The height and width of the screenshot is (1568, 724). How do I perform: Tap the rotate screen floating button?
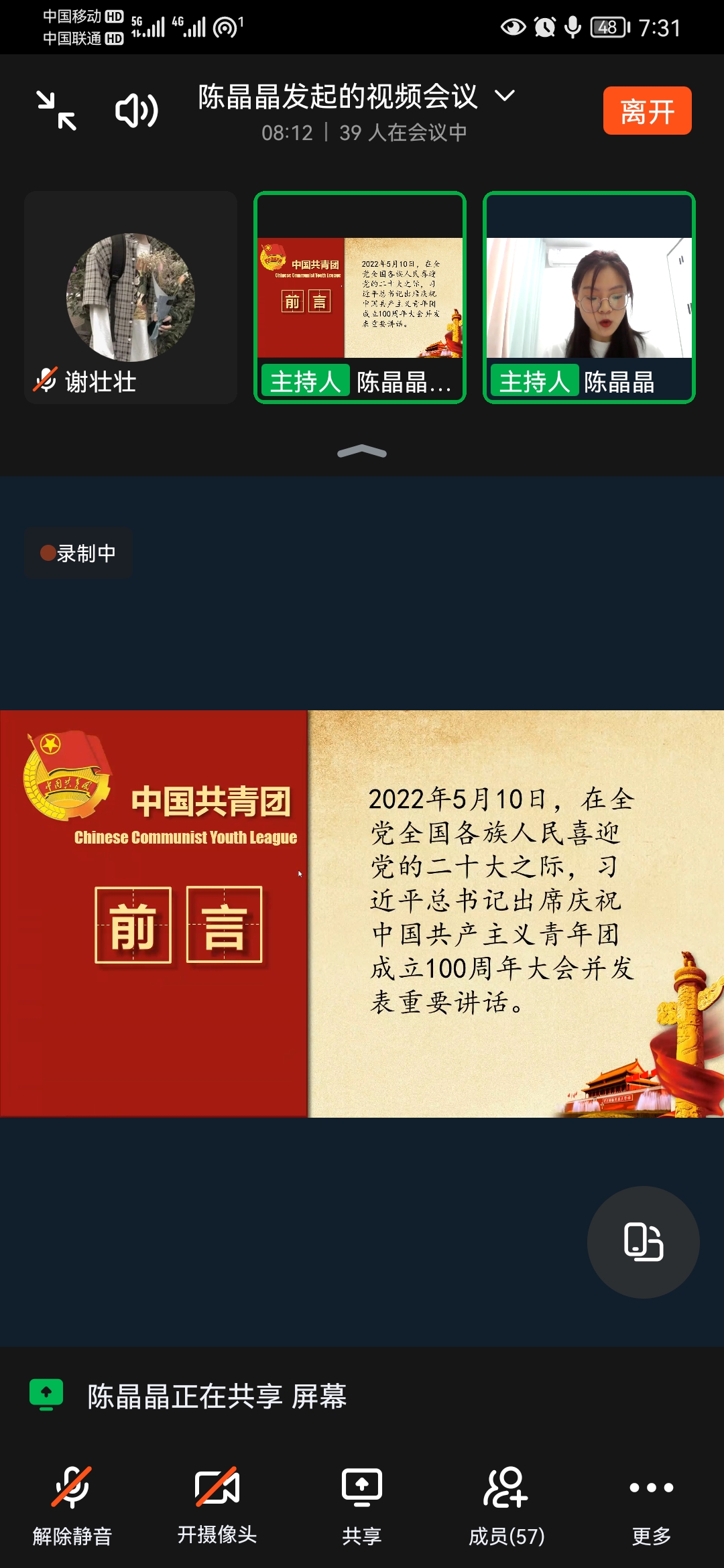click(x=643, y=1242)
